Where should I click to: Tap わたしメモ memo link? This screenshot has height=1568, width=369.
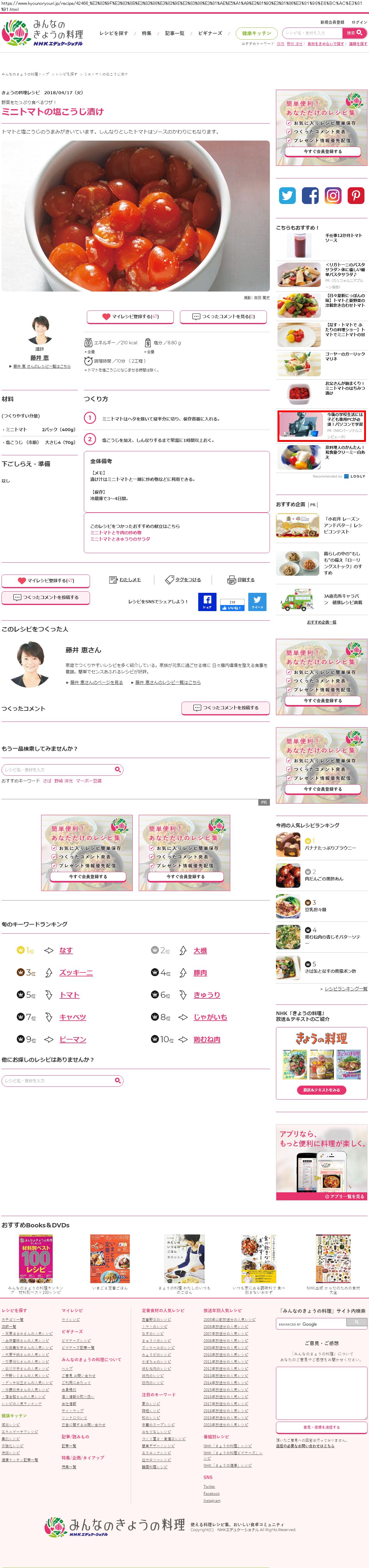pyautogui.click(x=125, y=579)
